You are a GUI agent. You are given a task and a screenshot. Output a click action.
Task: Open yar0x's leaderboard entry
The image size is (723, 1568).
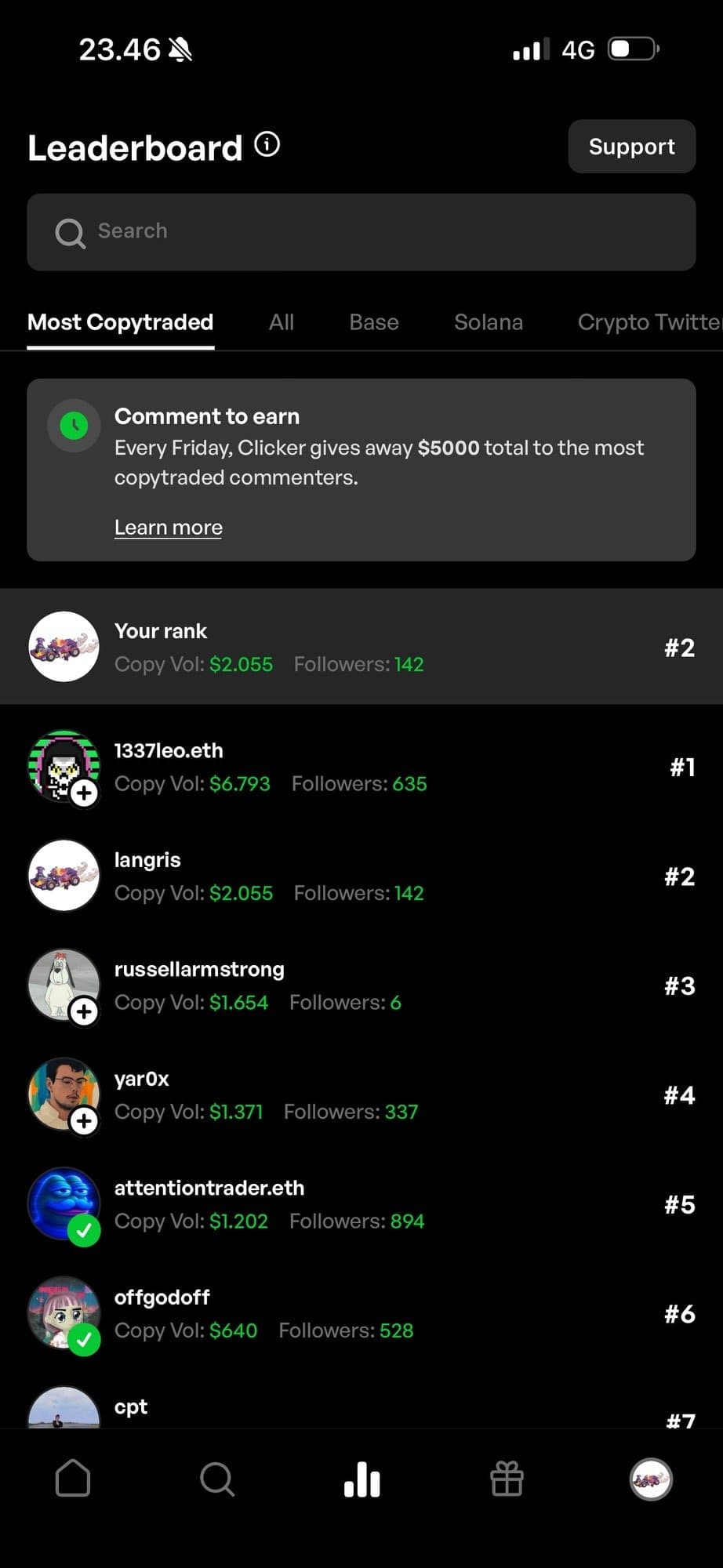pyautogui.click(x=361, y=1095)
